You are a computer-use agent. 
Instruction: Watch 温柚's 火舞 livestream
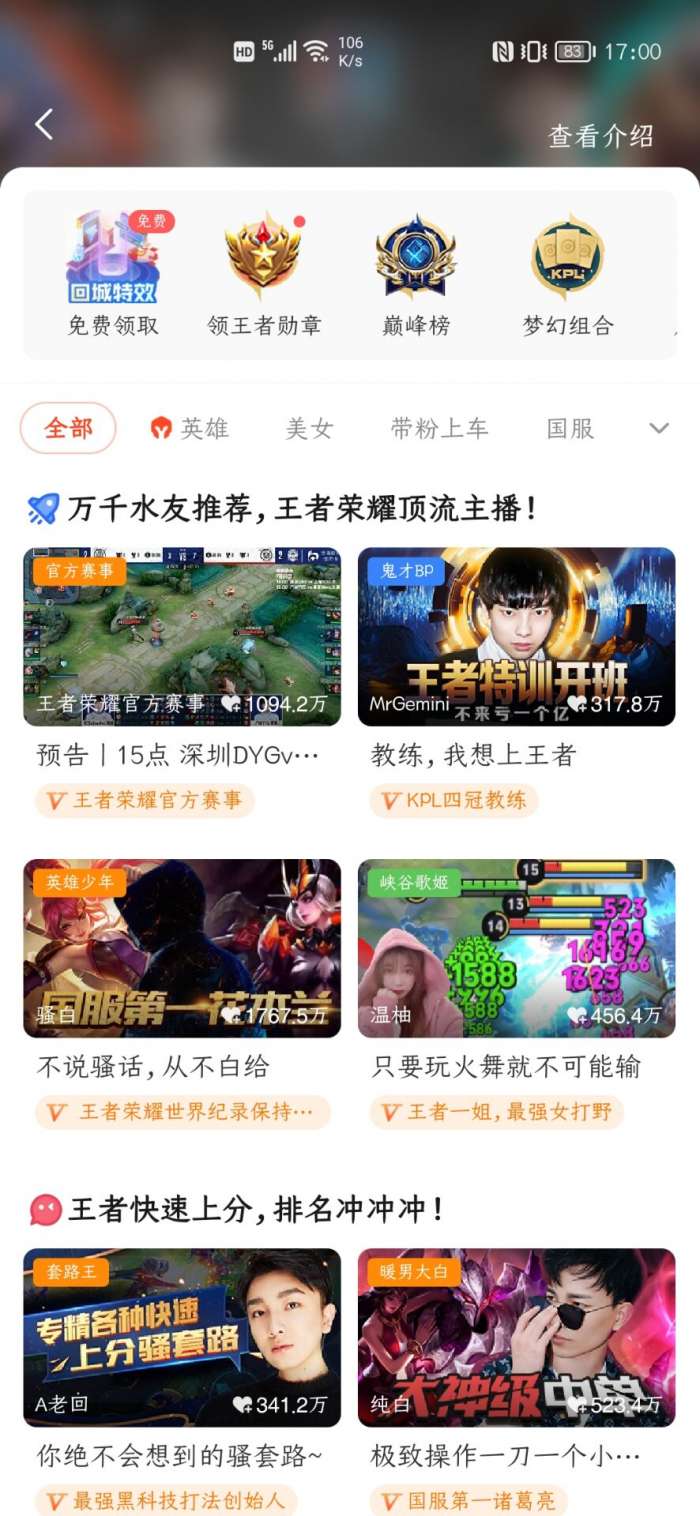click(516, 948)
